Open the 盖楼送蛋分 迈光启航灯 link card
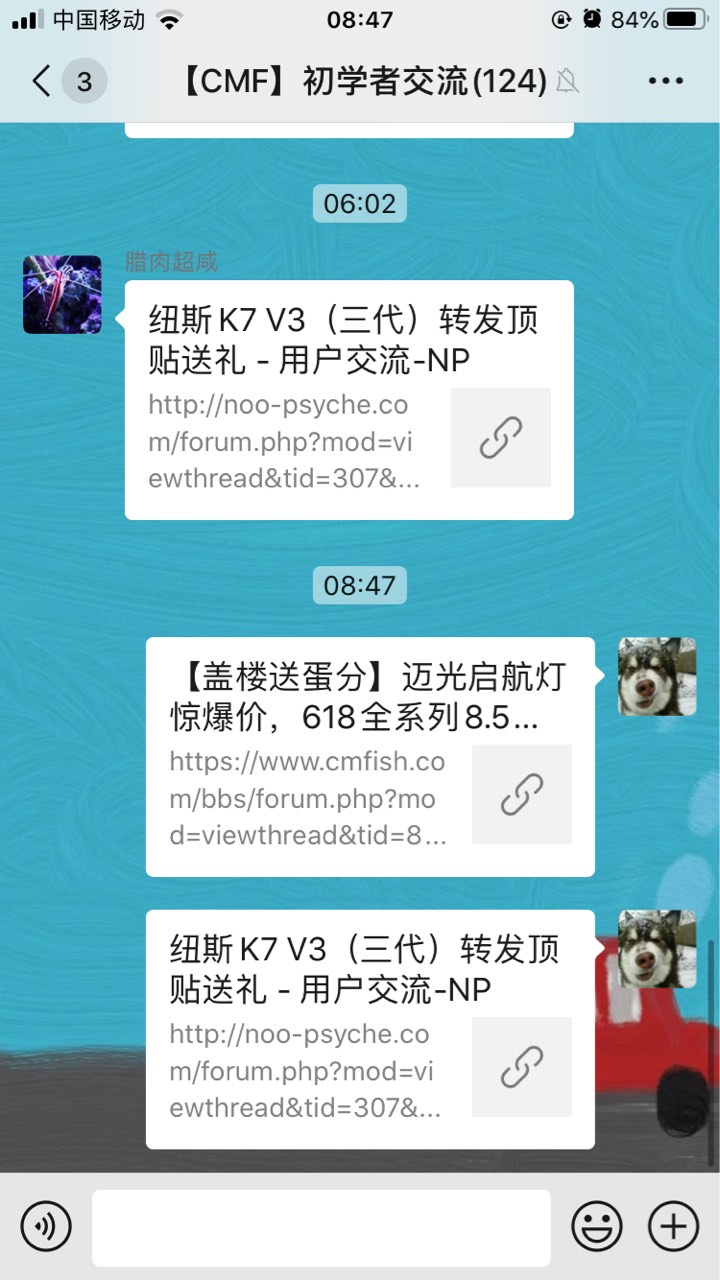 coord(370,757)
